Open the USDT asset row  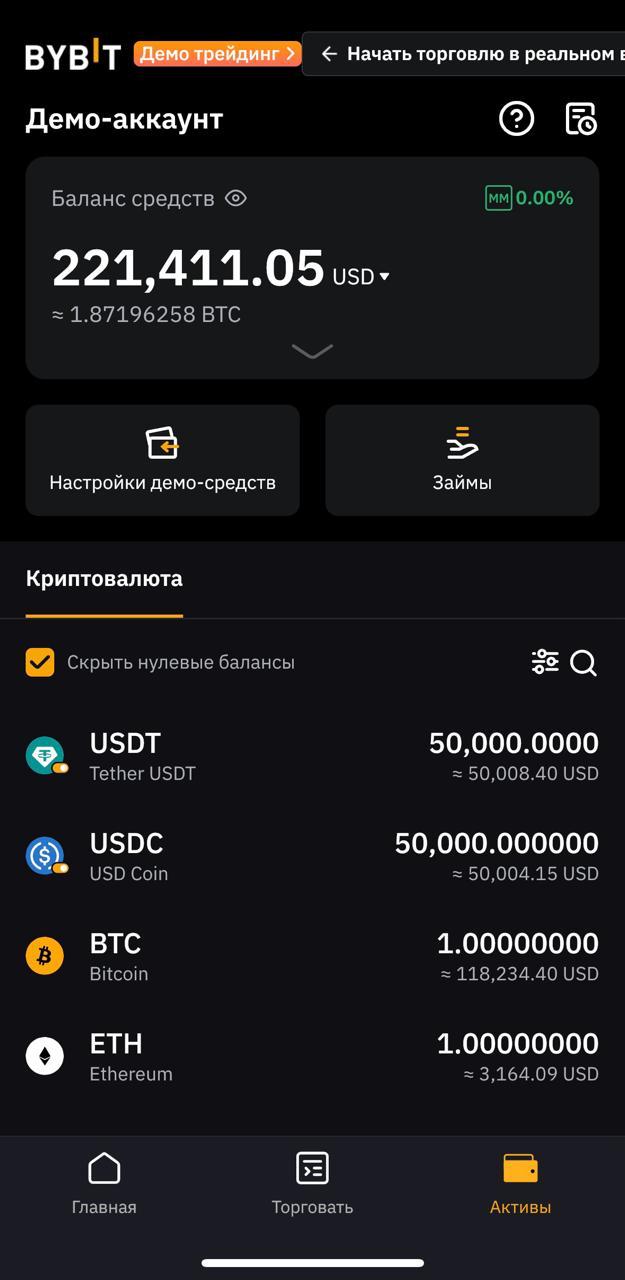point(312,756)
